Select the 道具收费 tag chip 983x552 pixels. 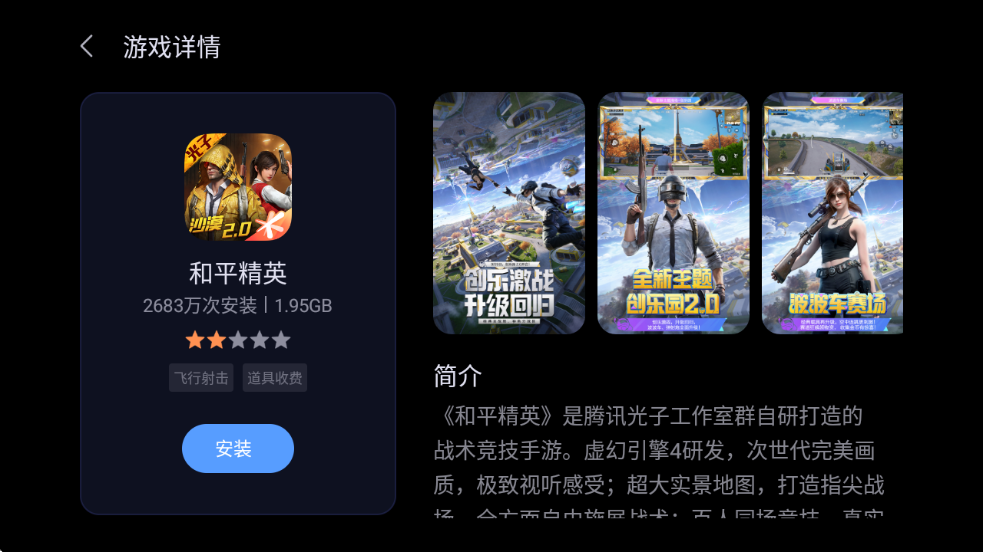275,378
